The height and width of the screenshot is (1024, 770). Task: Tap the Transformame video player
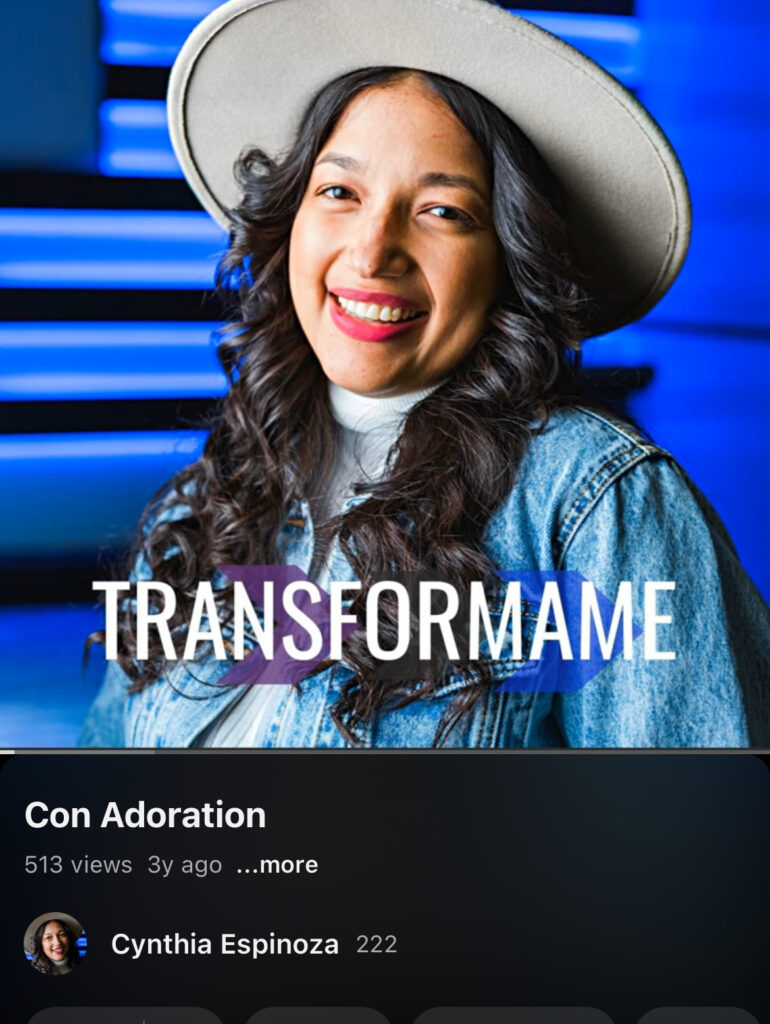[x=385, y=374]
